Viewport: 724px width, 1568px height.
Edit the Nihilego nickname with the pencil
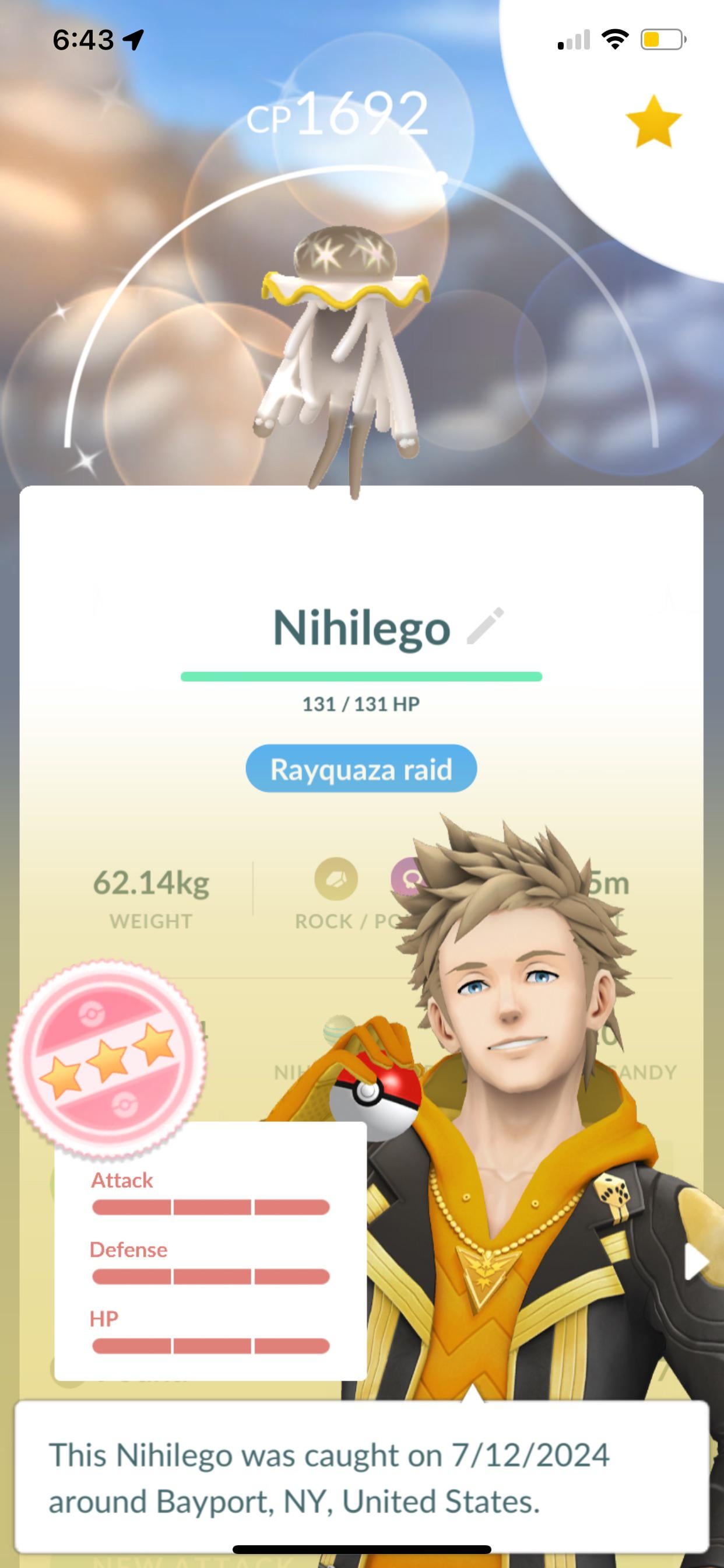tap(485, 626)
